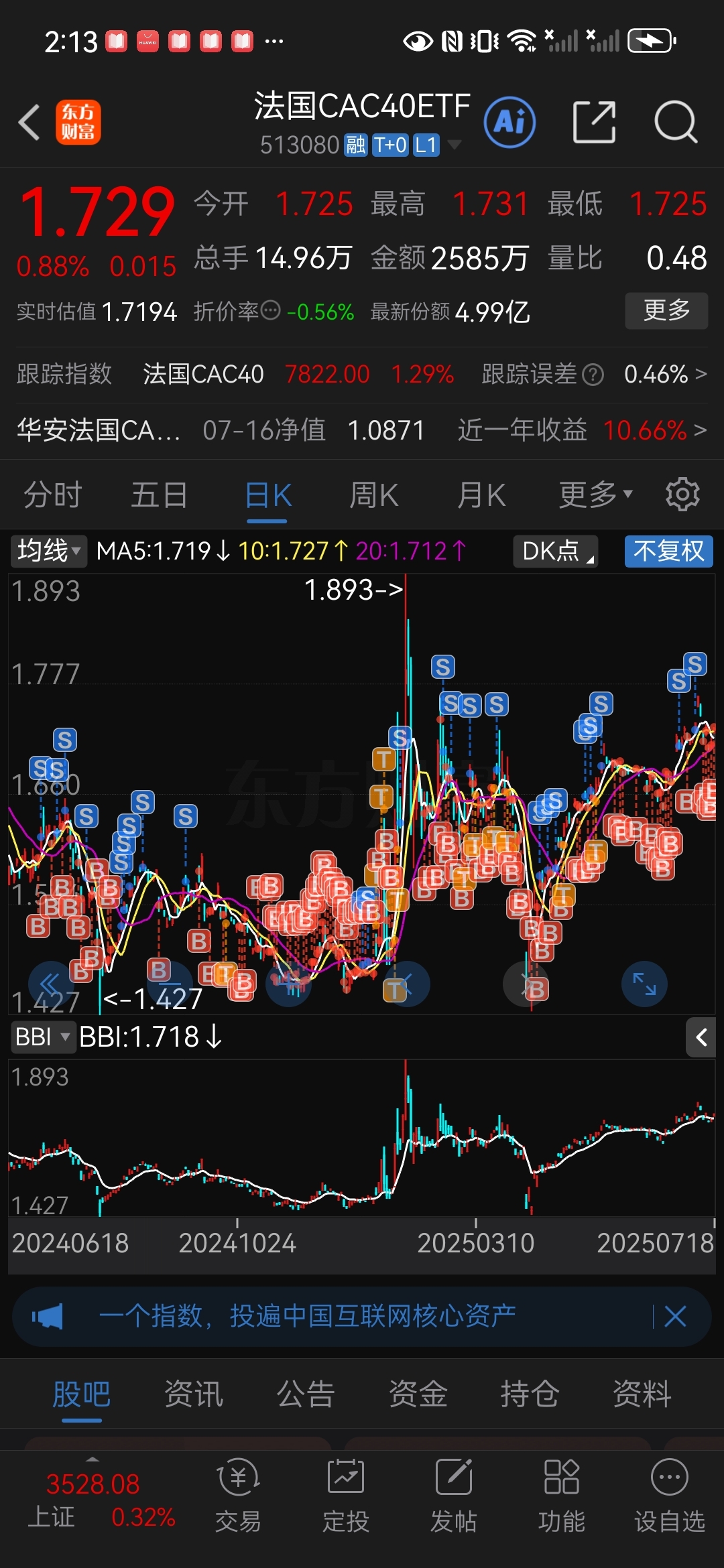Switch to the 五日 chart tab
724x1568 pixels.
click(x=159, y=496)
